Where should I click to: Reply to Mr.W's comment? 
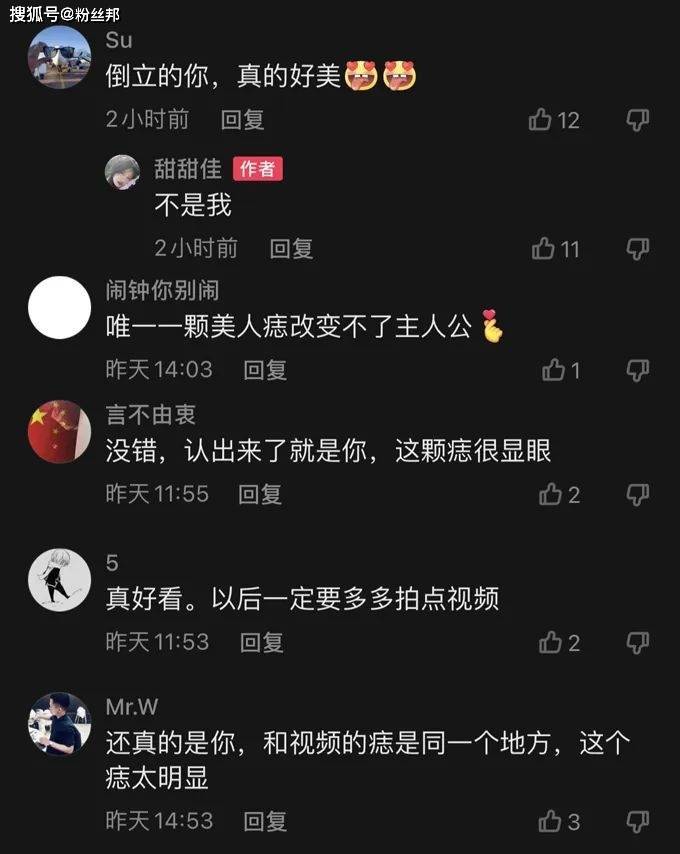[265, 822]
